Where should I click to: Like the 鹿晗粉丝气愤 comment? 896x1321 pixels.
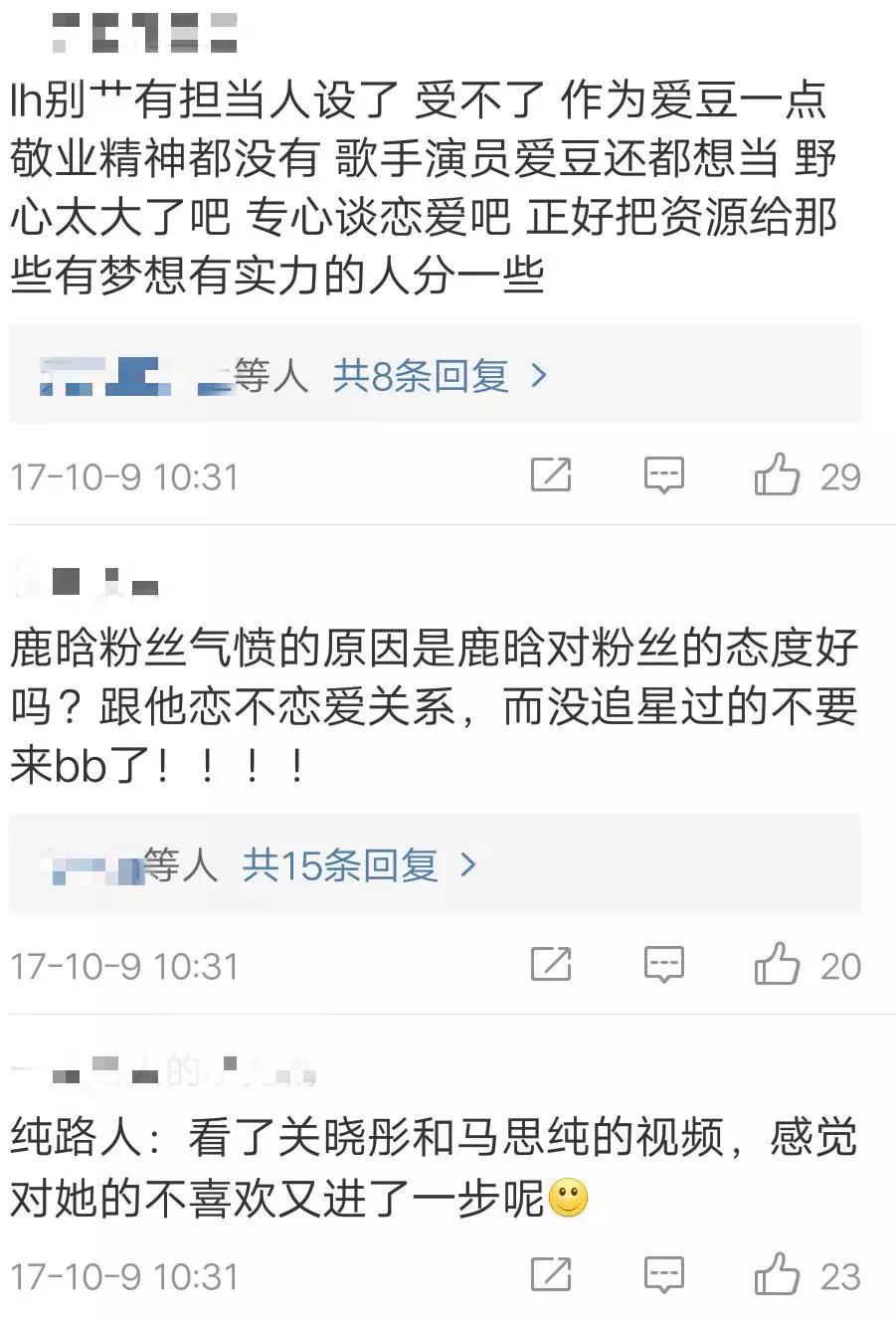click(777, 965)
